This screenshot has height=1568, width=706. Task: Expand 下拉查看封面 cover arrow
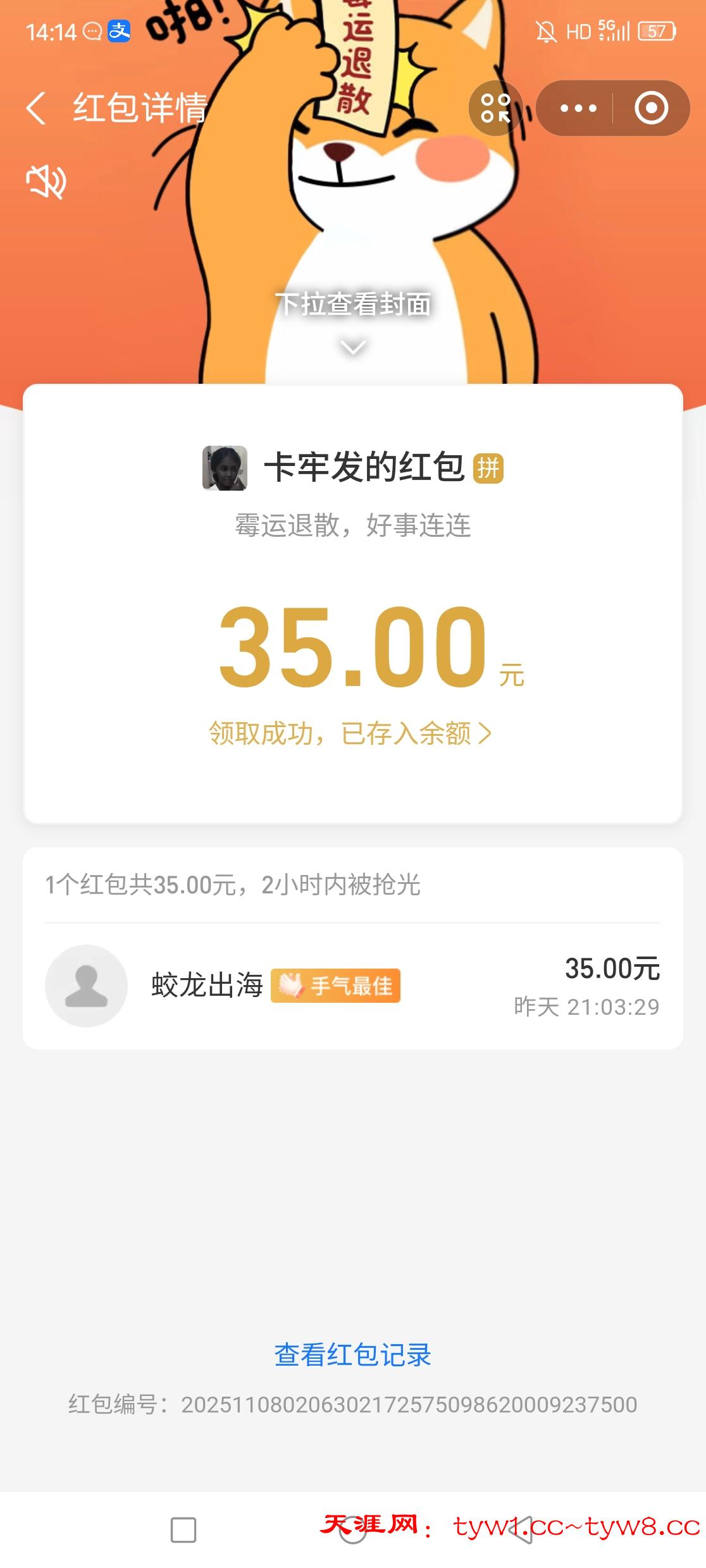(352, 347)
